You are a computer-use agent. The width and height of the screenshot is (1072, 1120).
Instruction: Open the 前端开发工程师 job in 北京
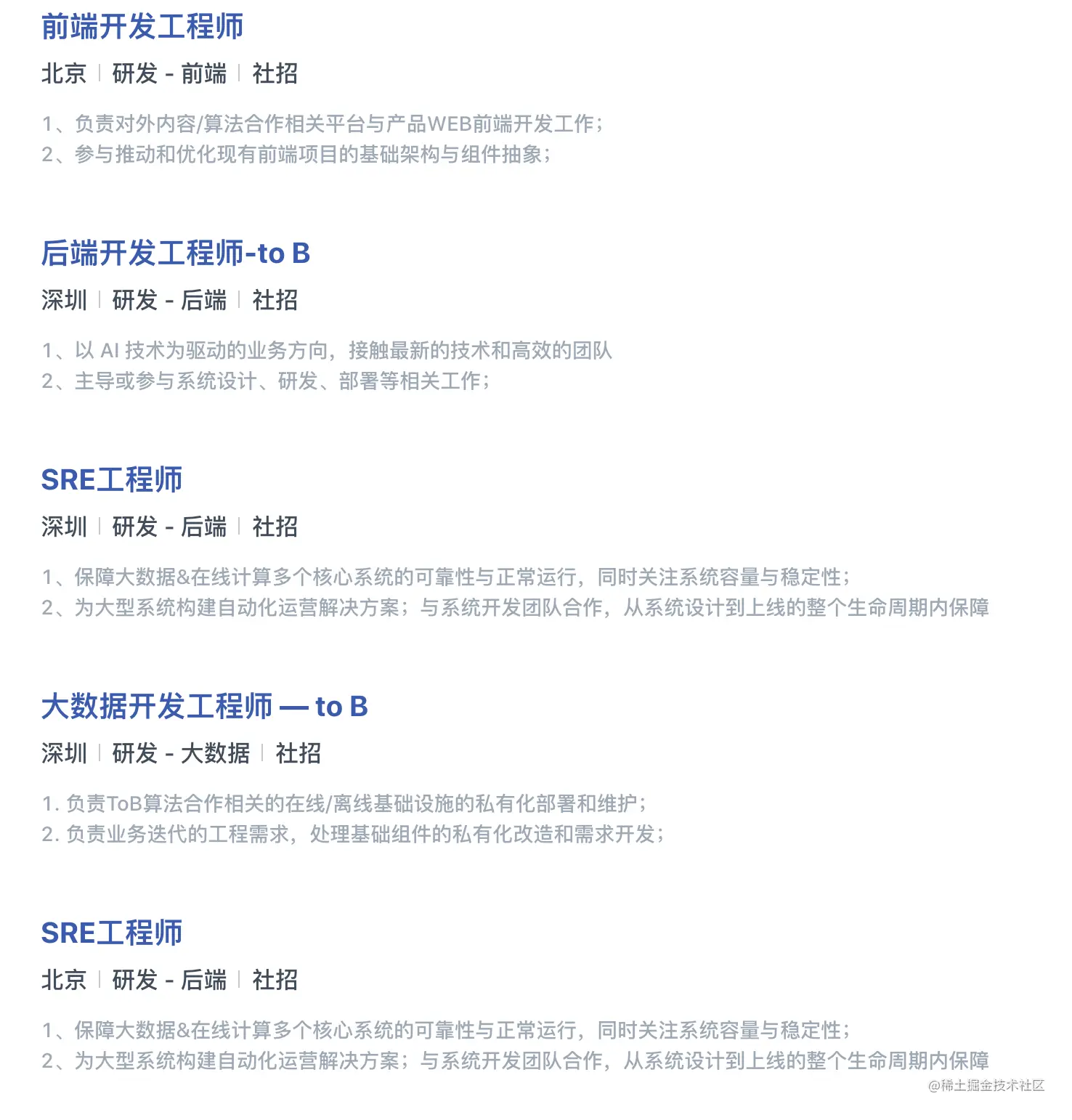tap(142, 27)
